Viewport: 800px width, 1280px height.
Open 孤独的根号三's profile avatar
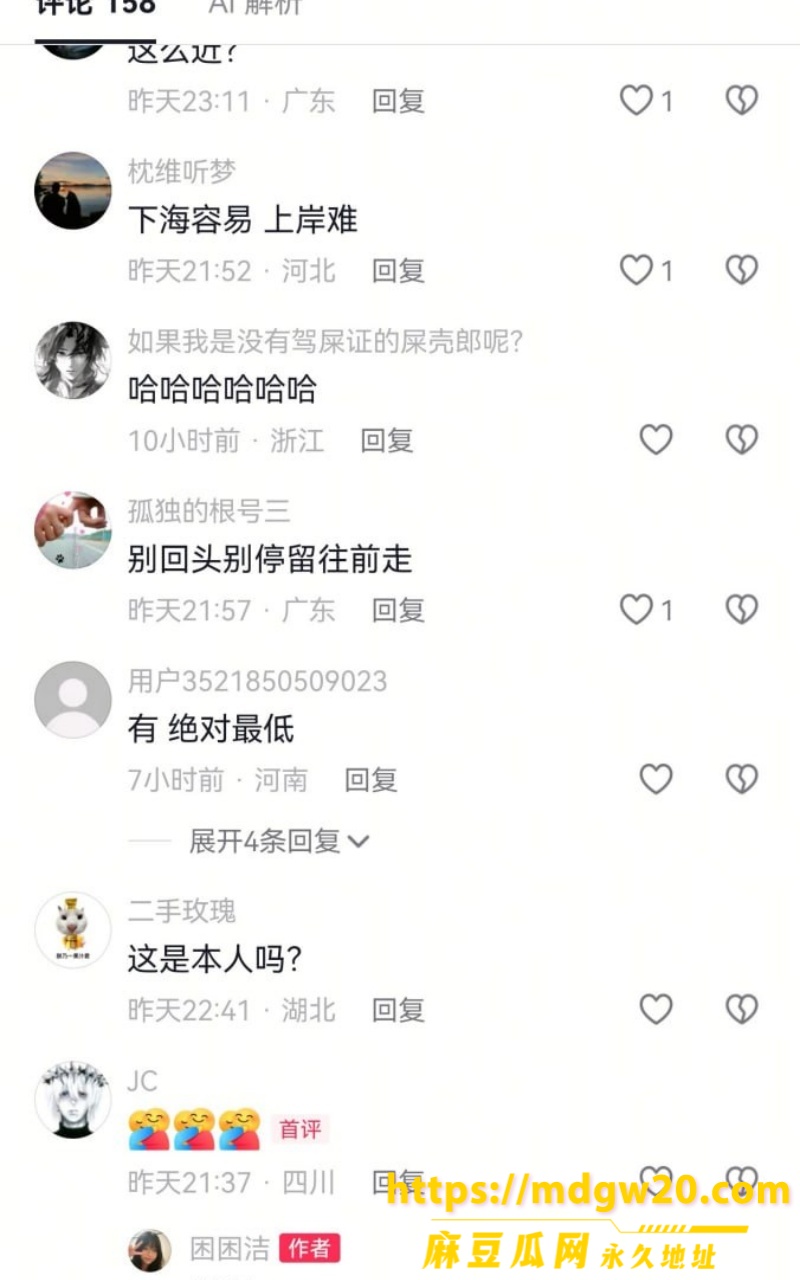point(73,530)
